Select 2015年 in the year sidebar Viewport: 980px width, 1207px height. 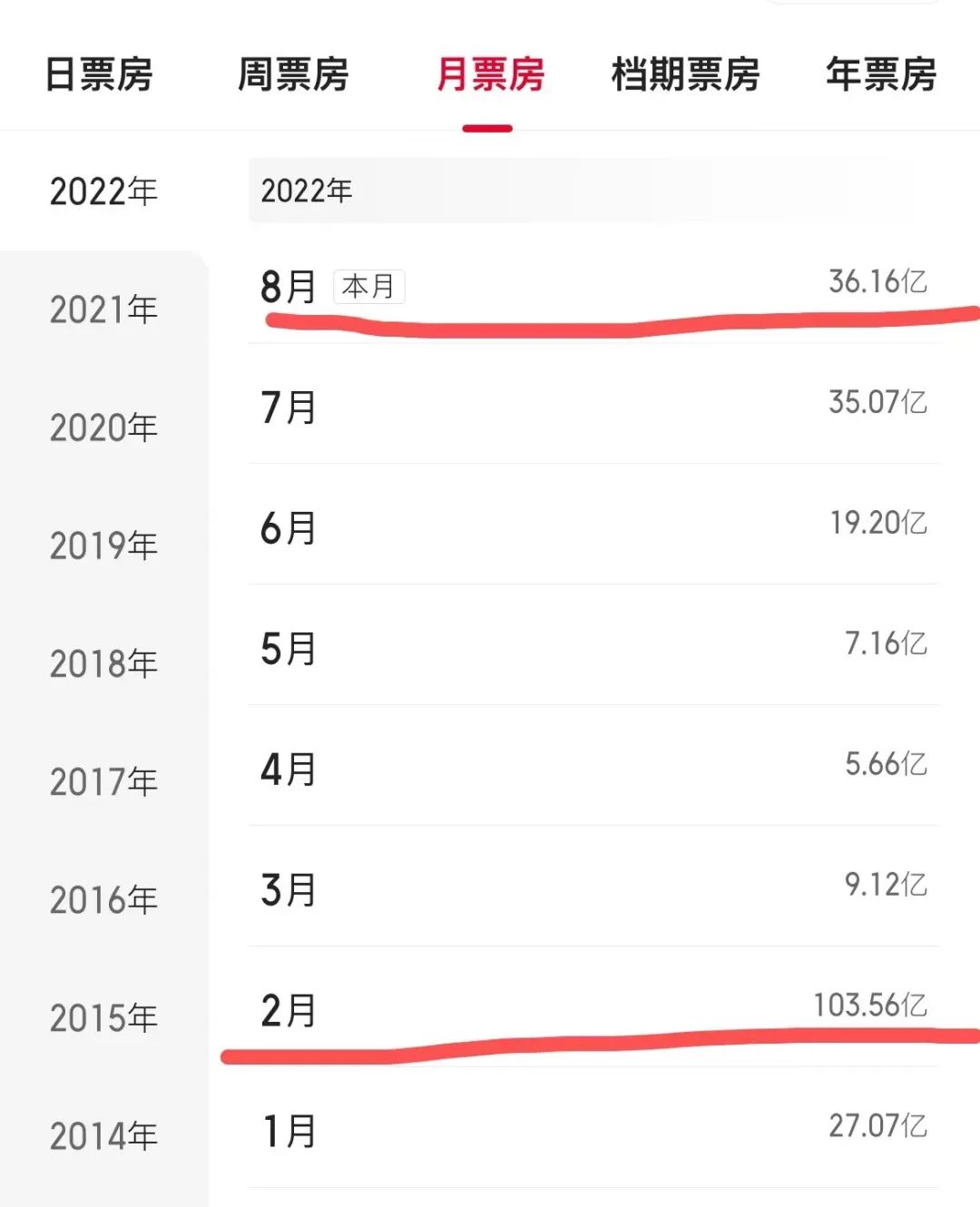tap(103, 1018)
